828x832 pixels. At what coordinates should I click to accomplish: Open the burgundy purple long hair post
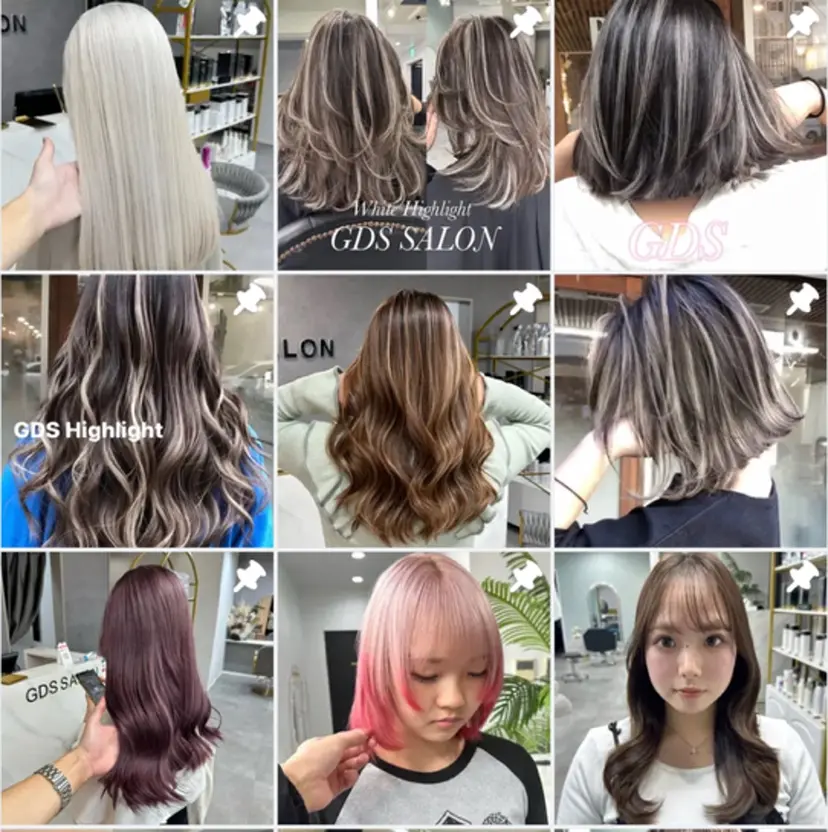tap(136, 688)
